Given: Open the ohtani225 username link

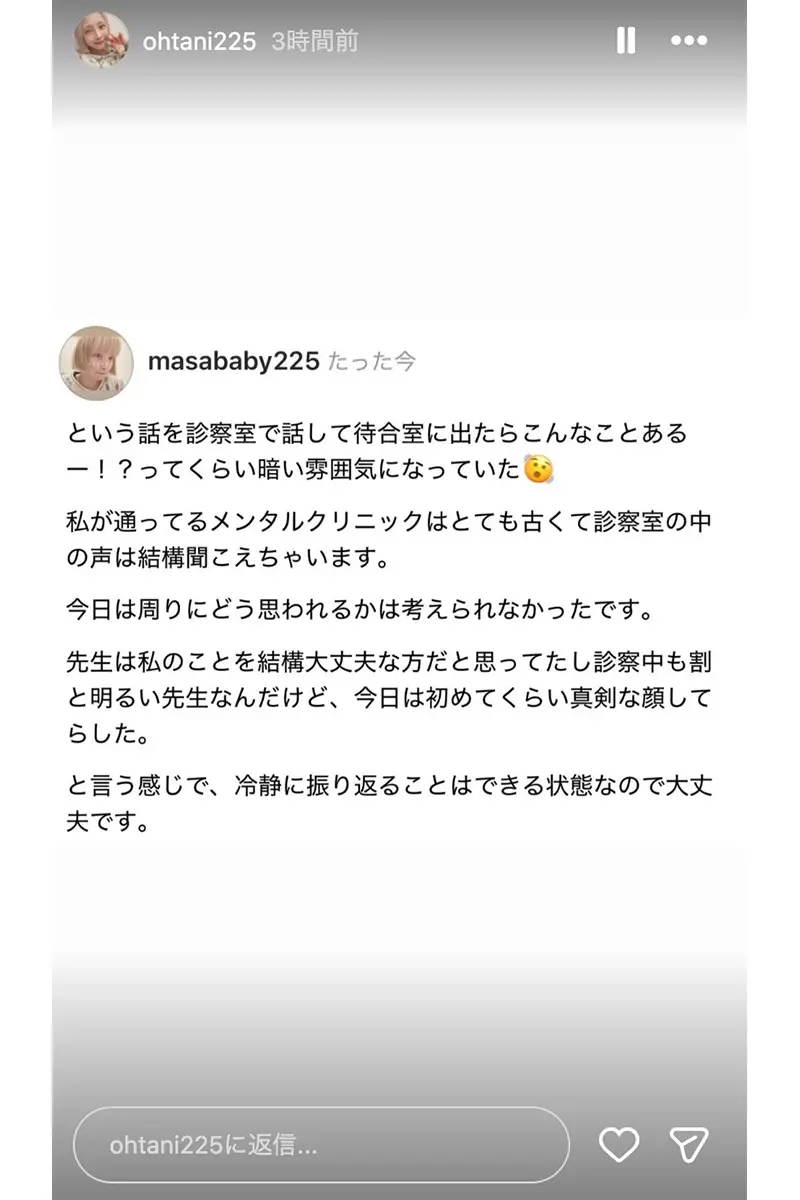Looking at the screenshot, I should click(199, 41).
